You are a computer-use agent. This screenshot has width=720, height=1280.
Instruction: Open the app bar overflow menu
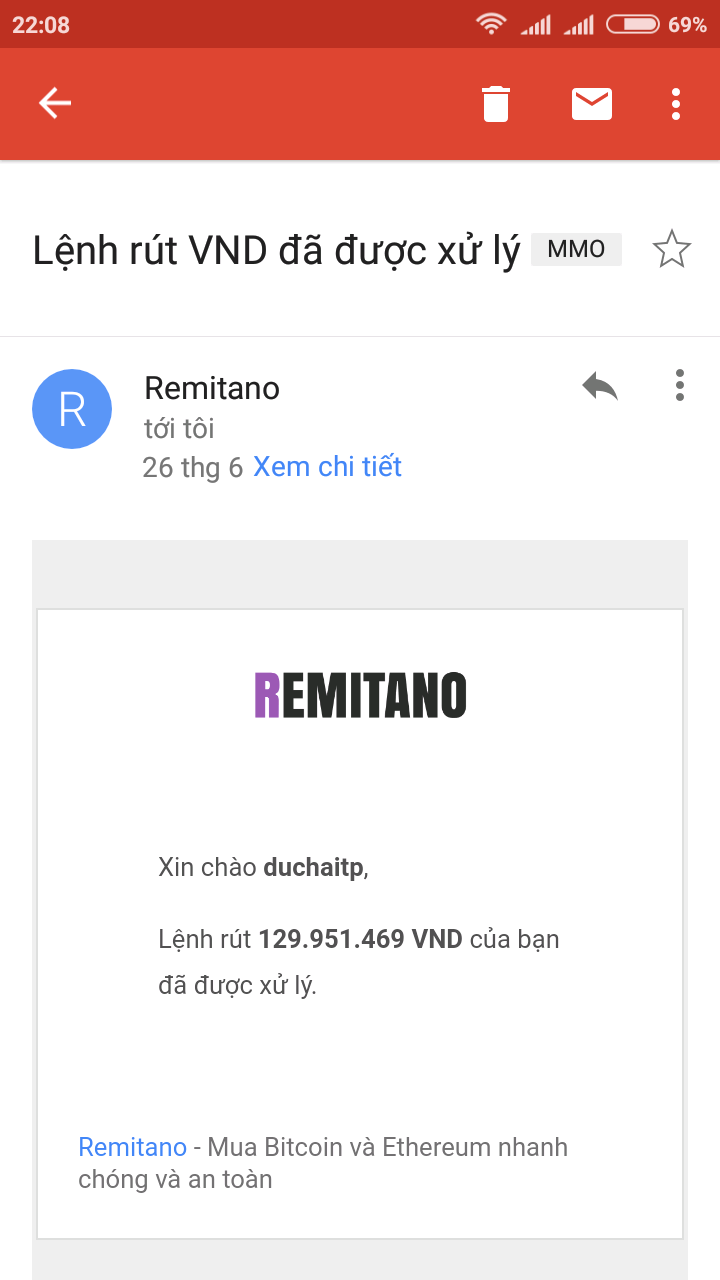[677, 103]
